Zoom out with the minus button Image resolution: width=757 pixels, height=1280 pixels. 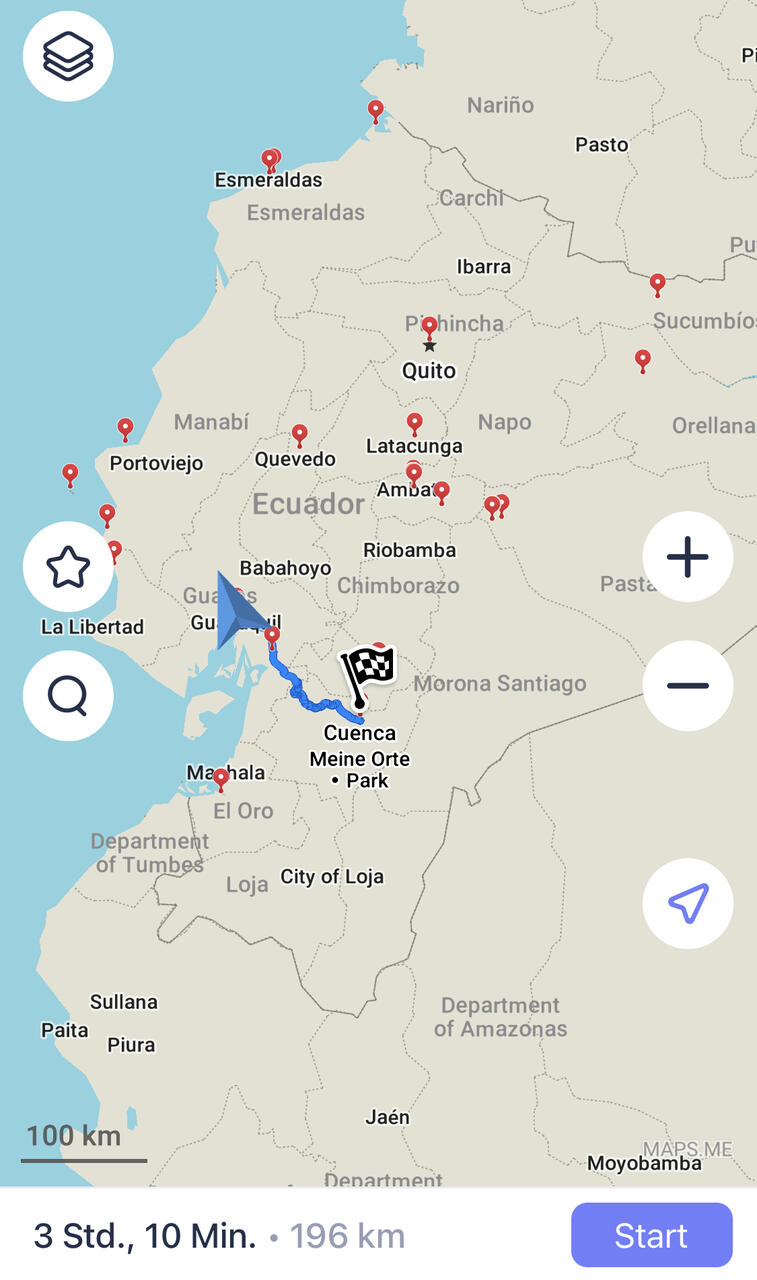point(688,686)
